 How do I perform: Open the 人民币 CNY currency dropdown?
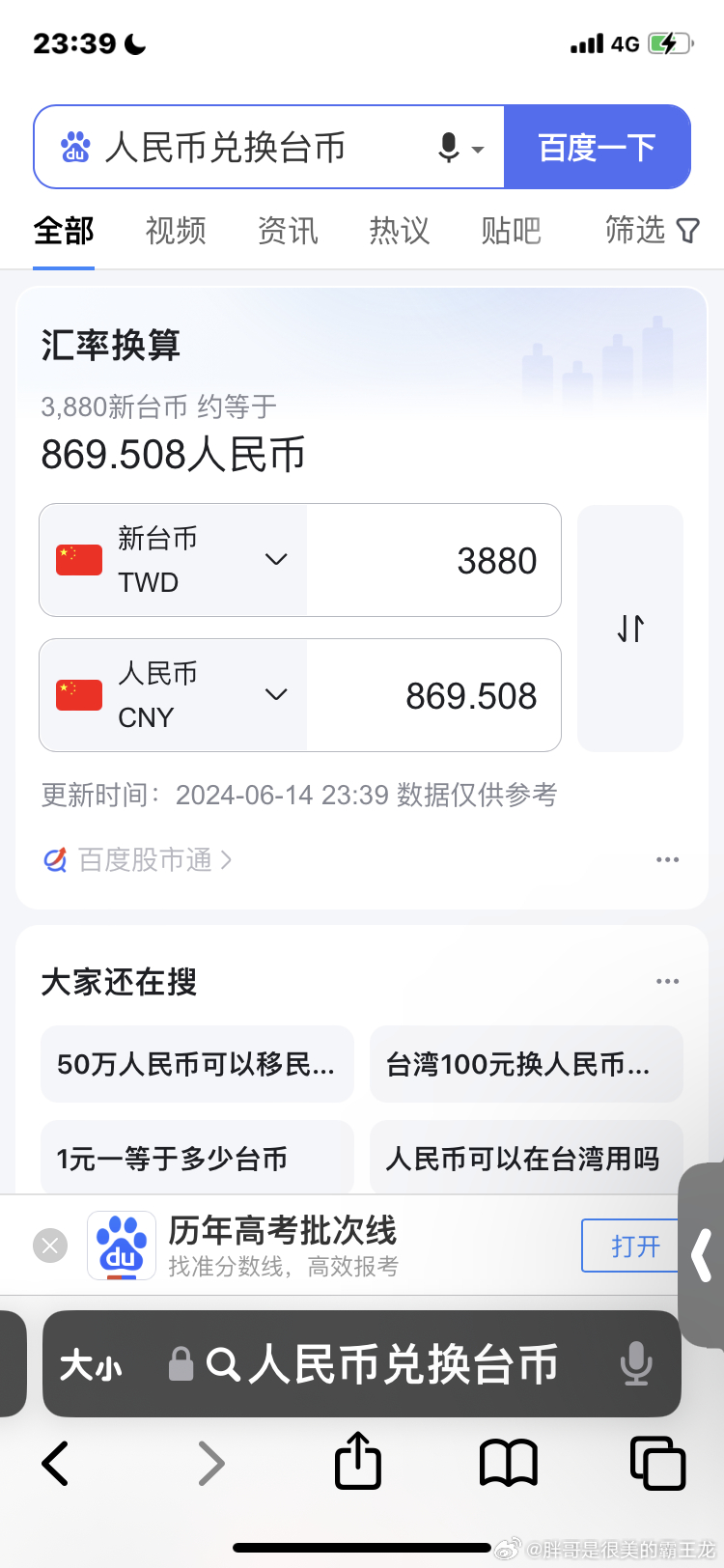[276, 694]
